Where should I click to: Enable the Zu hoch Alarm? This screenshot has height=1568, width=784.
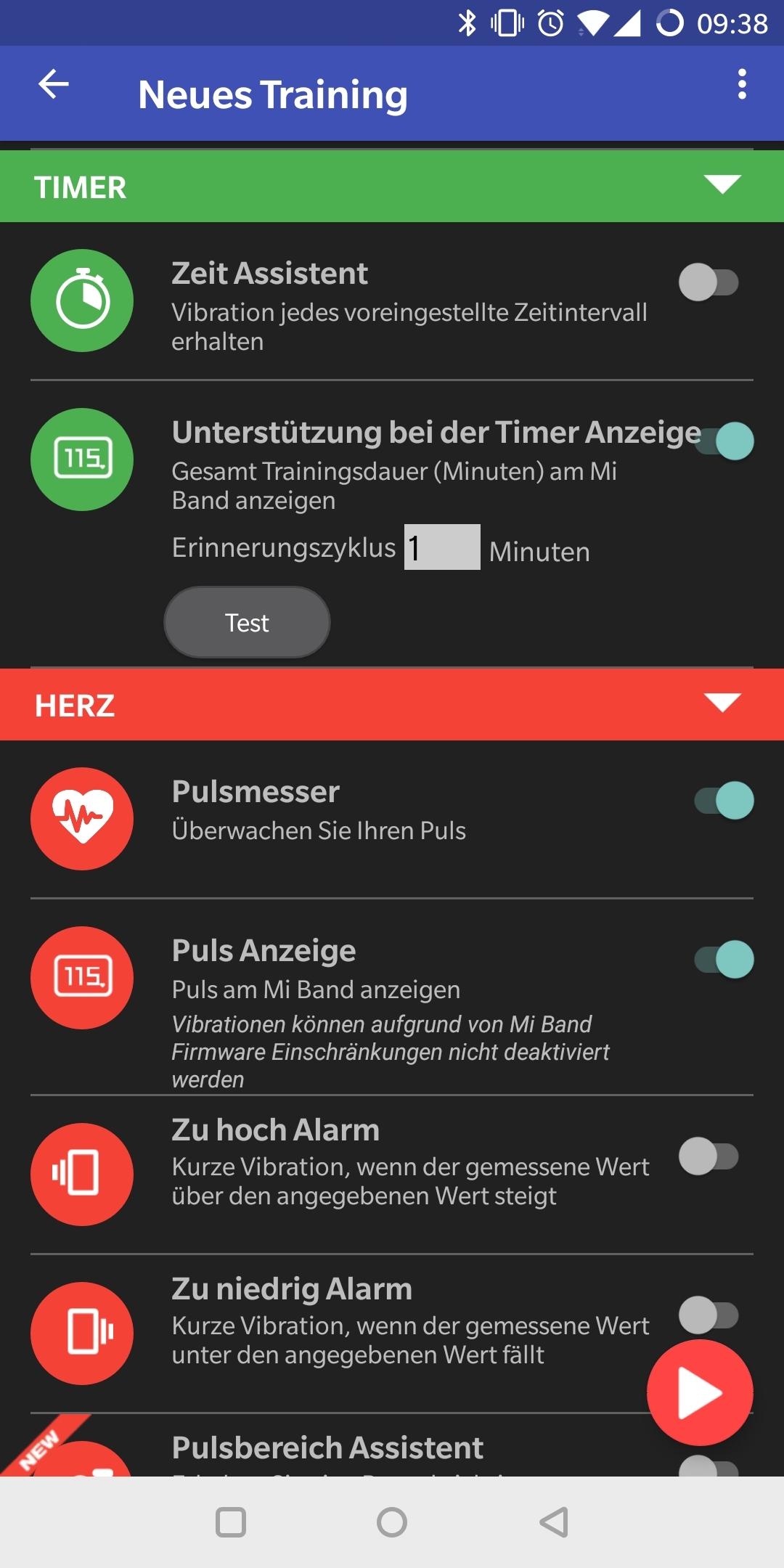click(x=709, y=1156)
